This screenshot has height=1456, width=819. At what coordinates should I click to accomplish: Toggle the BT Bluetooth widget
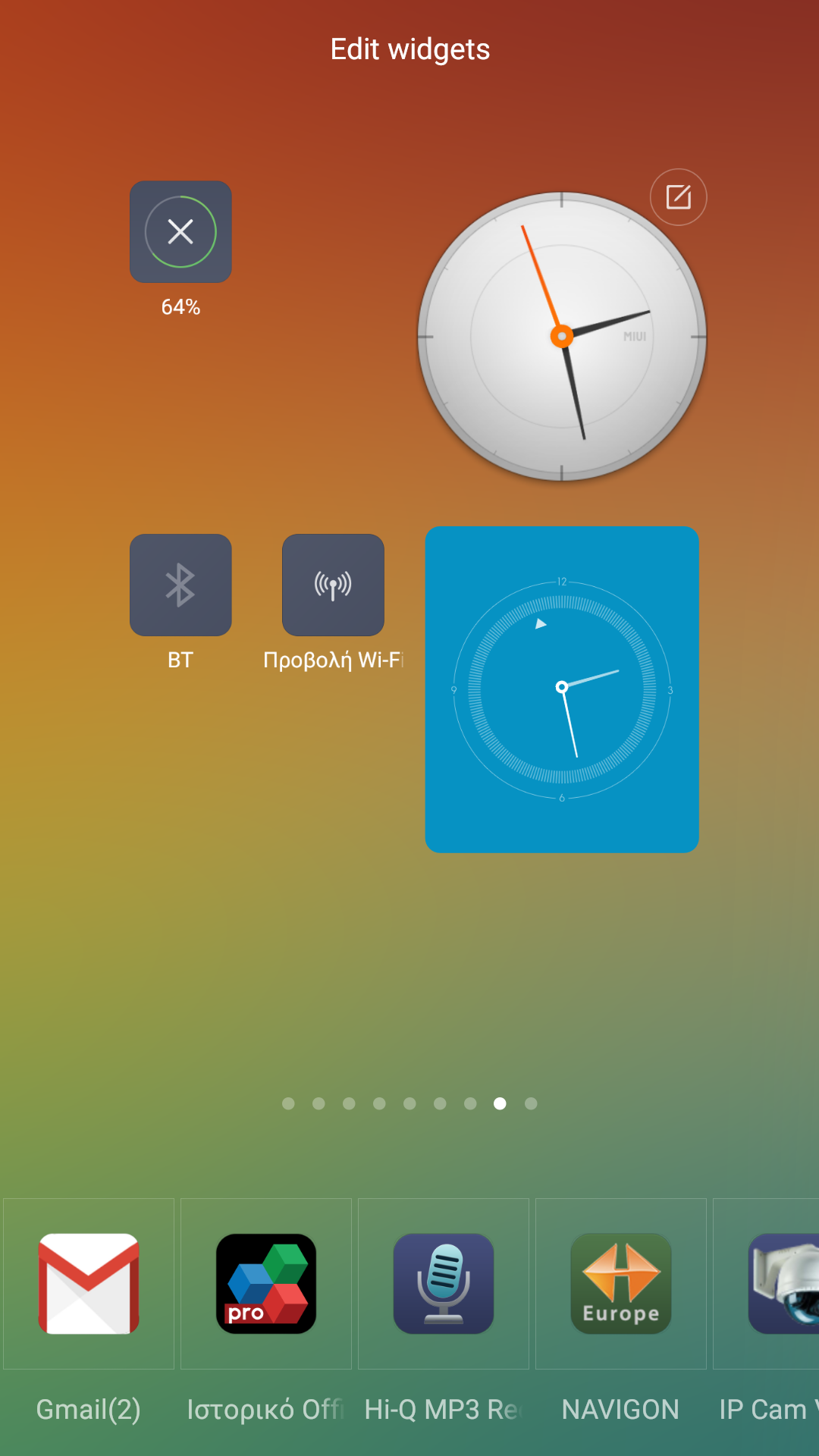pos(180,585)
